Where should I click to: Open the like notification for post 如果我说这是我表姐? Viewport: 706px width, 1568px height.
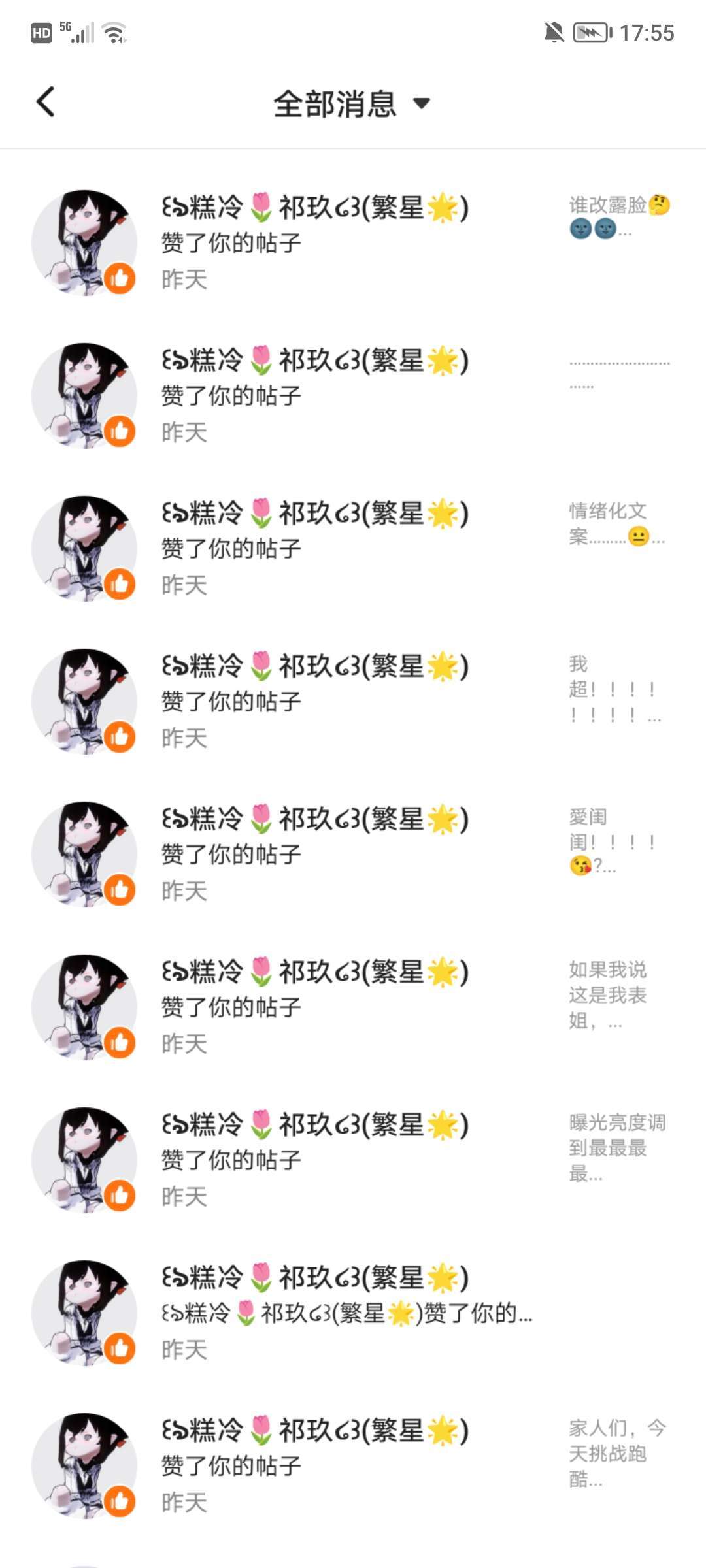[x=353, y=1007]
